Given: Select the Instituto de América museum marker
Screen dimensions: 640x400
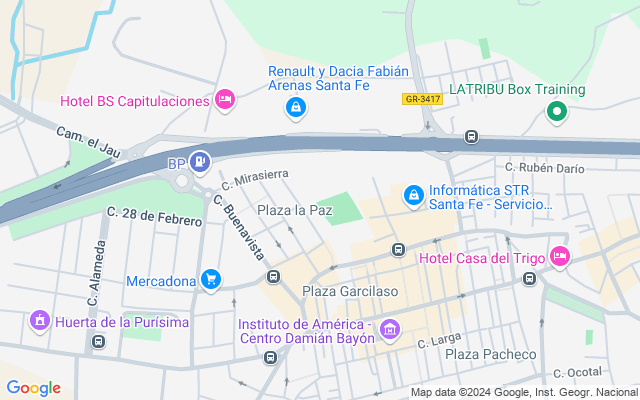Looking at the screenshot, I should pyautogui.click(x=391, y=329).
